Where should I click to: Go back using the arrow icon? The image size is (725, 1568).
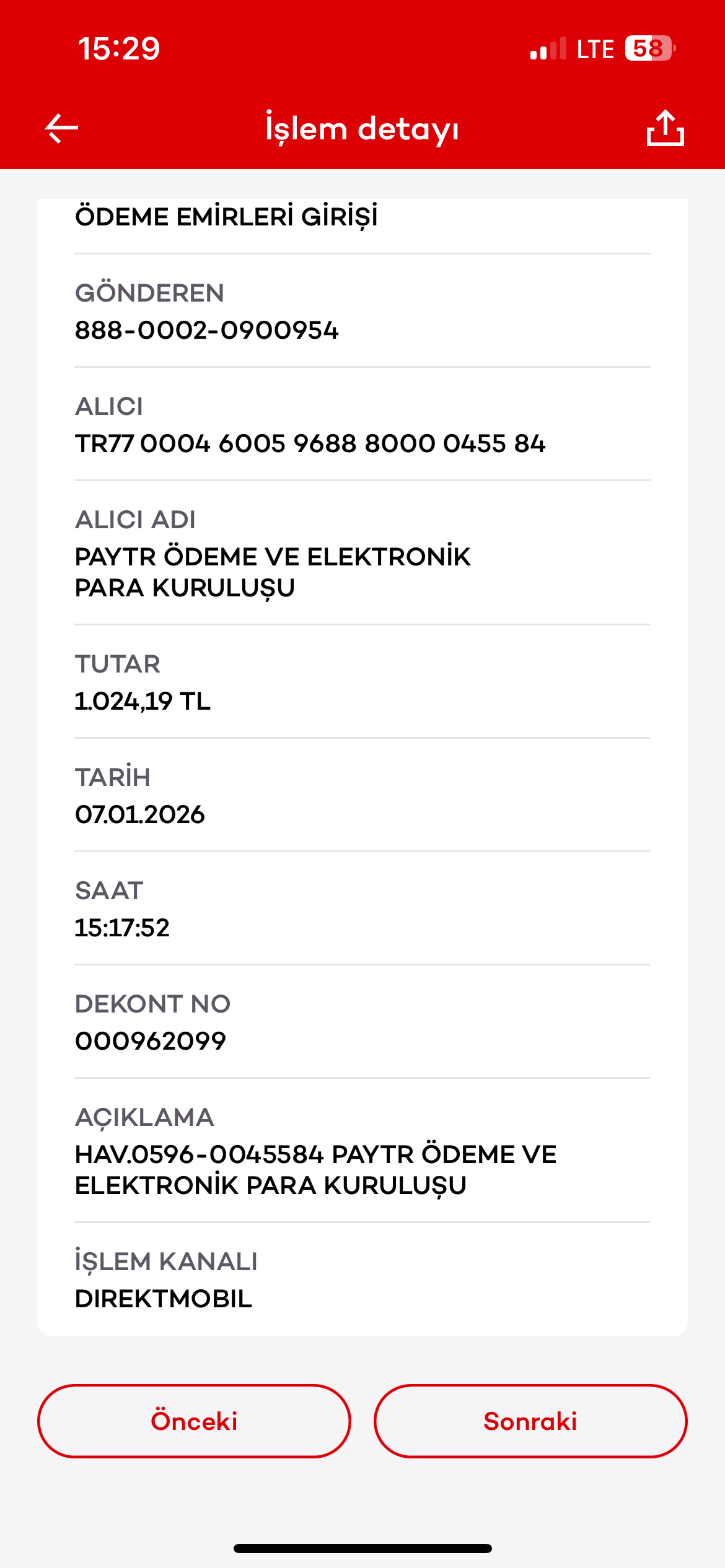(61, 129)
